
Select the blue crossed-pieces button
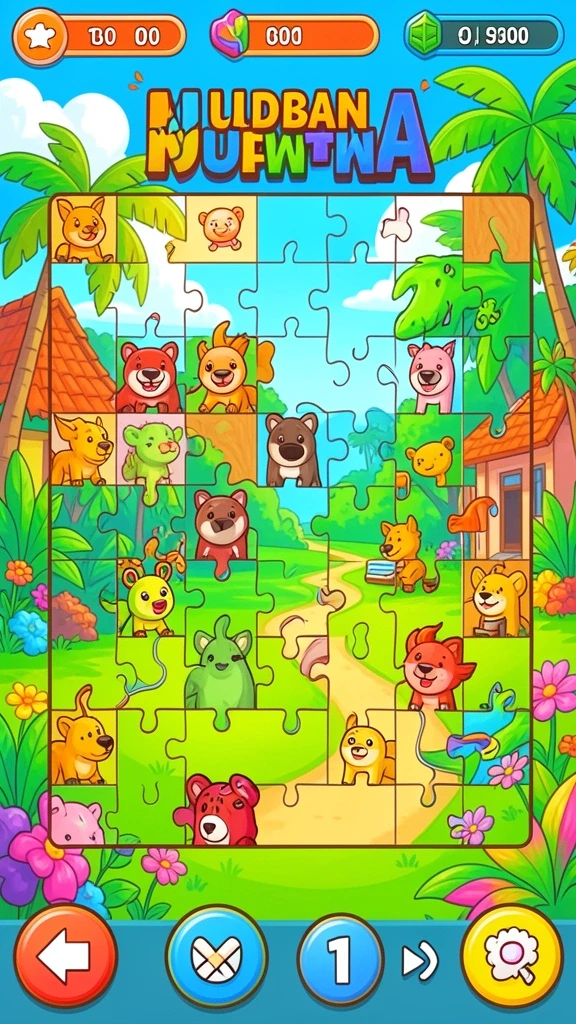point(217,957)
